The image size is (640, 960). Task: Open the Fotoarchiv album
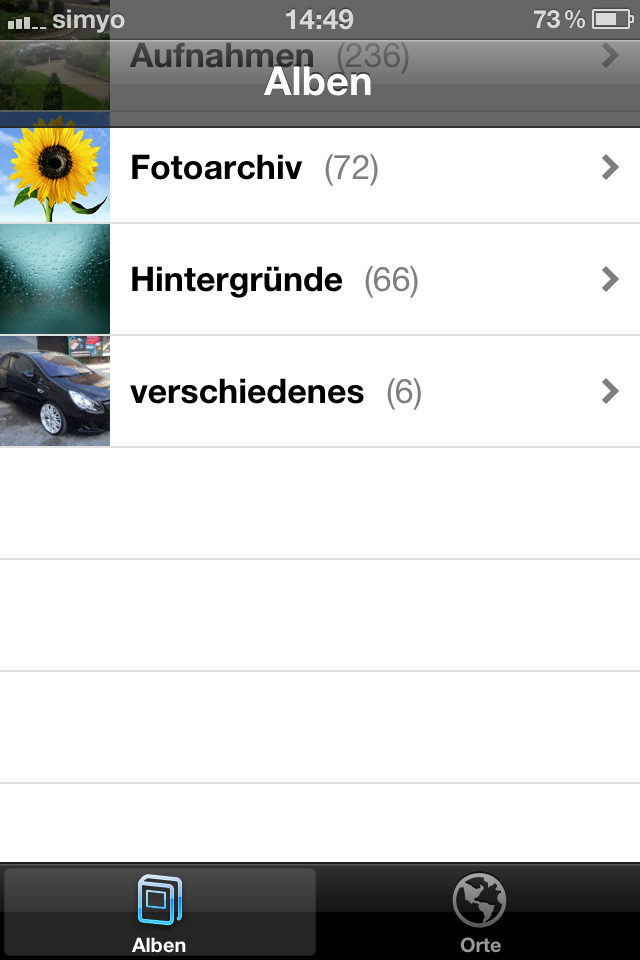coord(320,169)
